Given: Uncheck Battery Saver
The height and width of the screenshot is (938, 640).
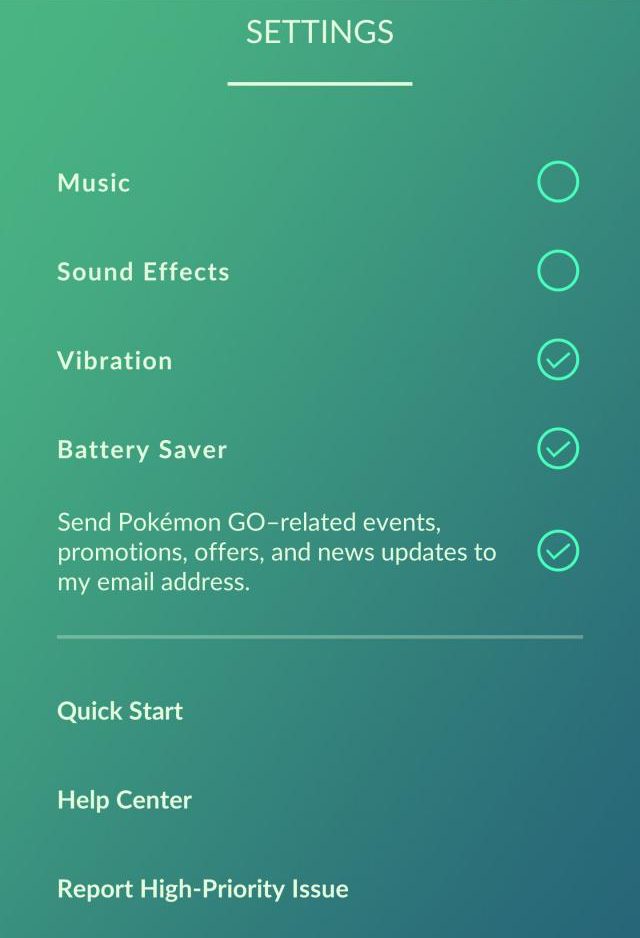Looking at the screenshot, I should click(x=557, y=449).
